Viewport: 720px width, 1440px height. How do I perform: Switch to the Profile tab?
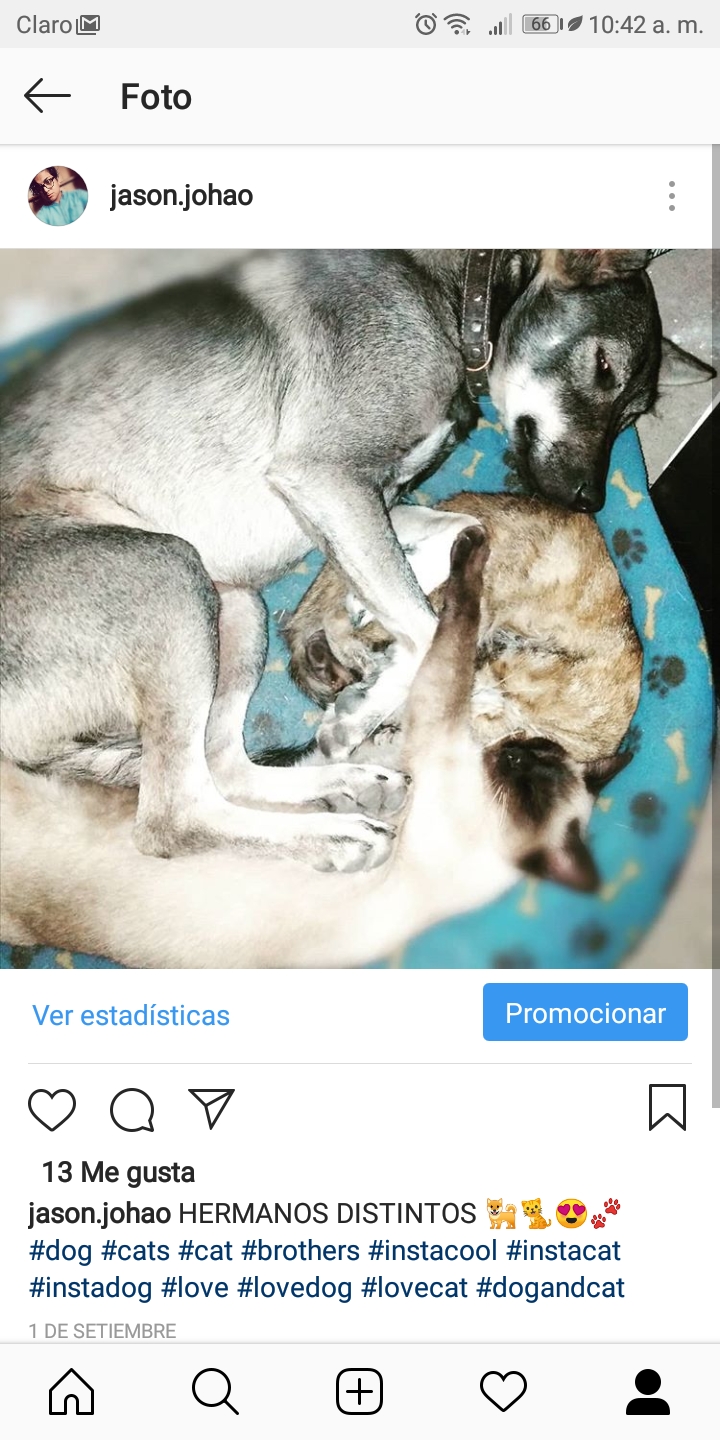[647, 1391]
